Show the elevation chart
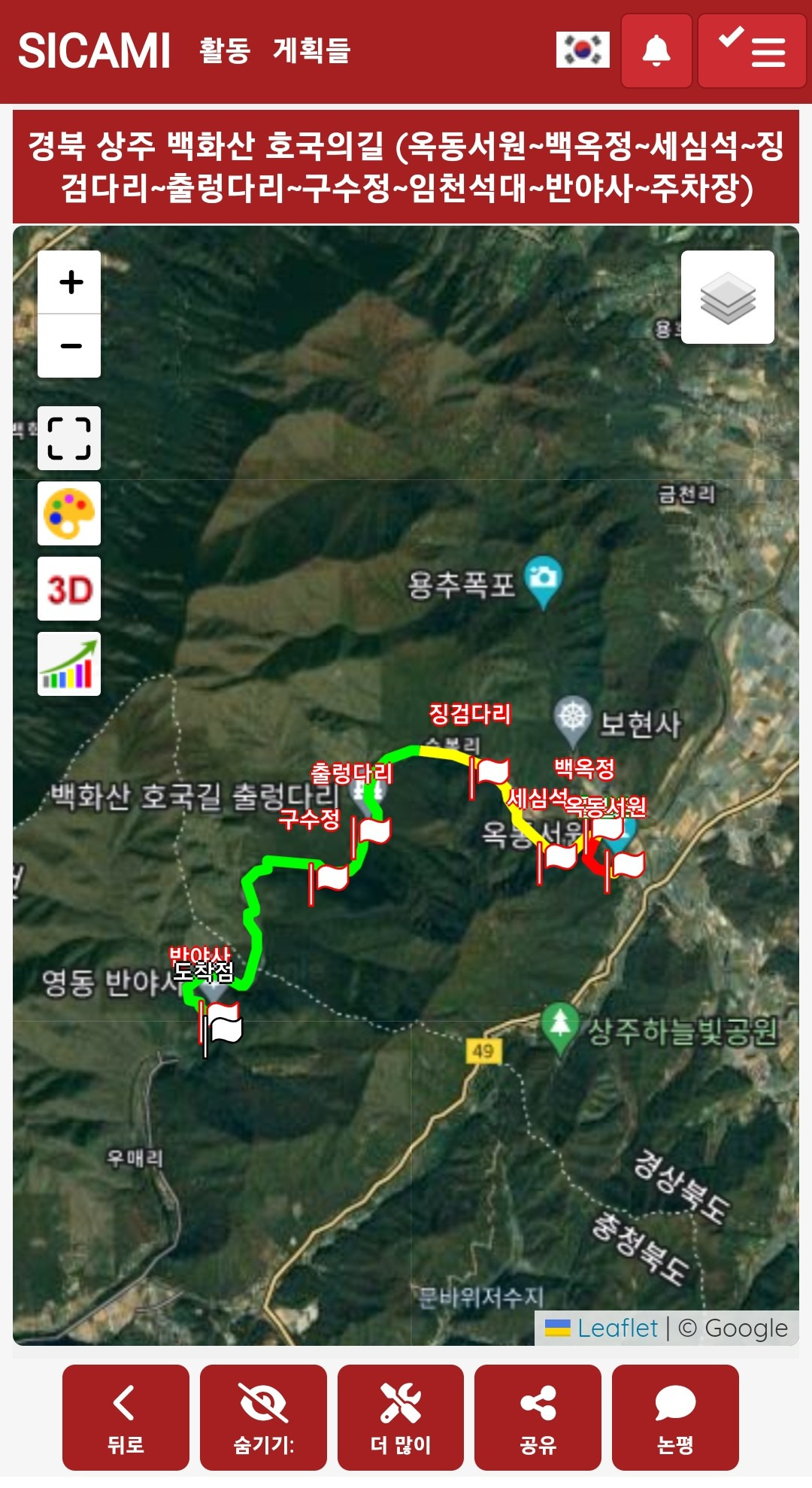Screen dimensions: 812x1488 tap(69, 664)
